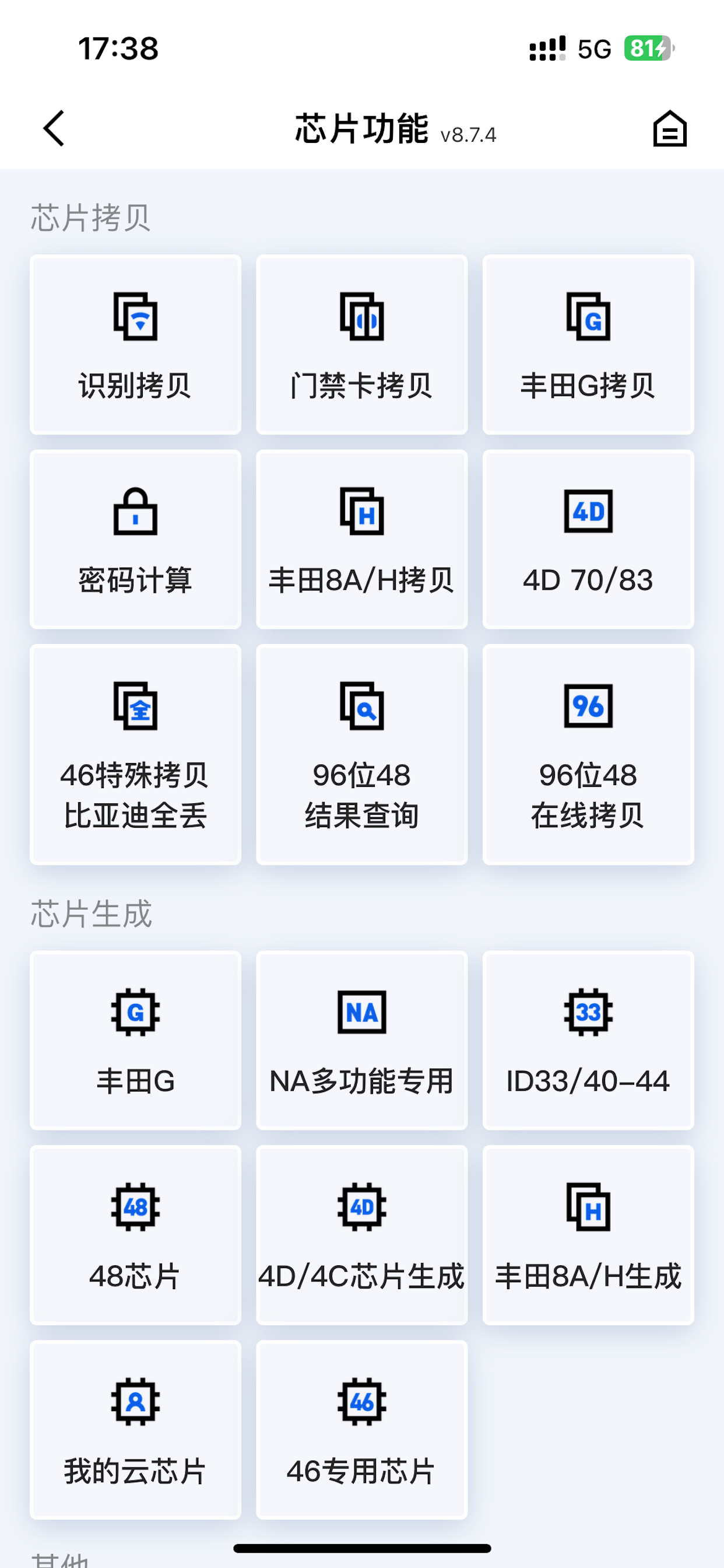Open the 识别拷贝 tile
This screenshot has width=724, height=1568.
(x=135, y=345)
